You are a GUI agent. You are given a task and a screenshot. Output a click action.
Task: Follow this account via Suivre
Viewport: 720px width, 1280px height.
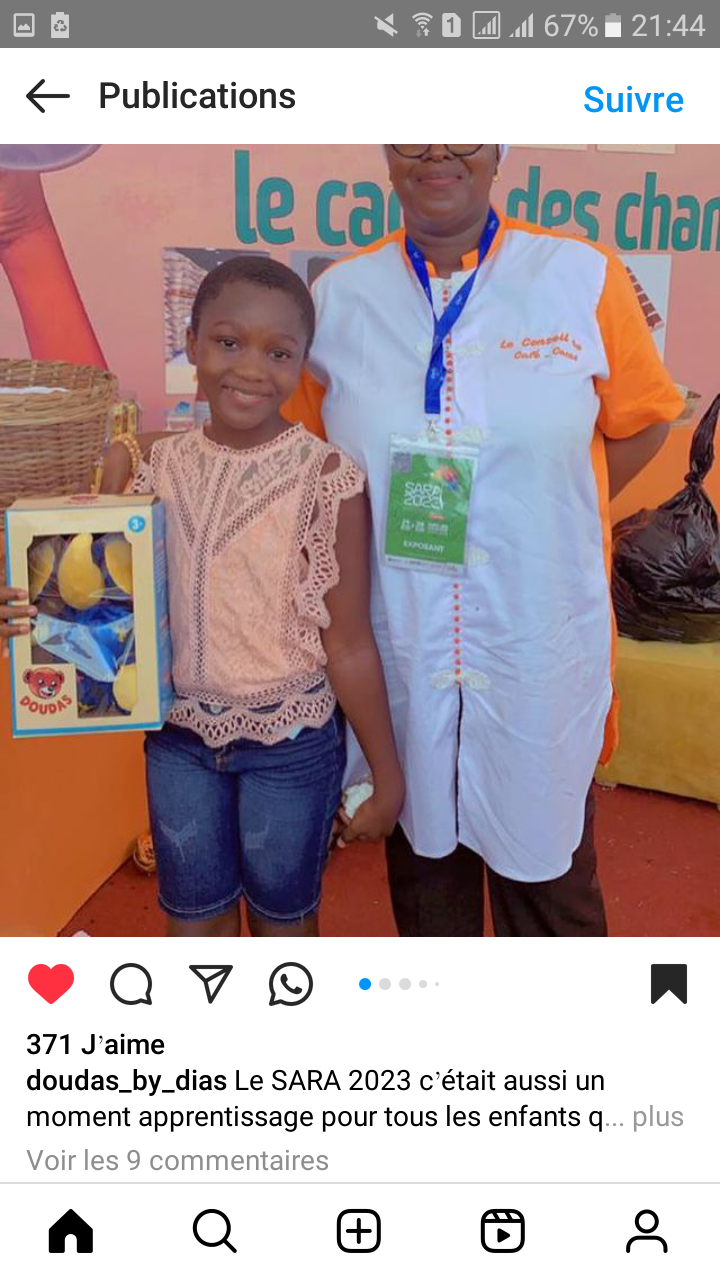pos(633,100)
